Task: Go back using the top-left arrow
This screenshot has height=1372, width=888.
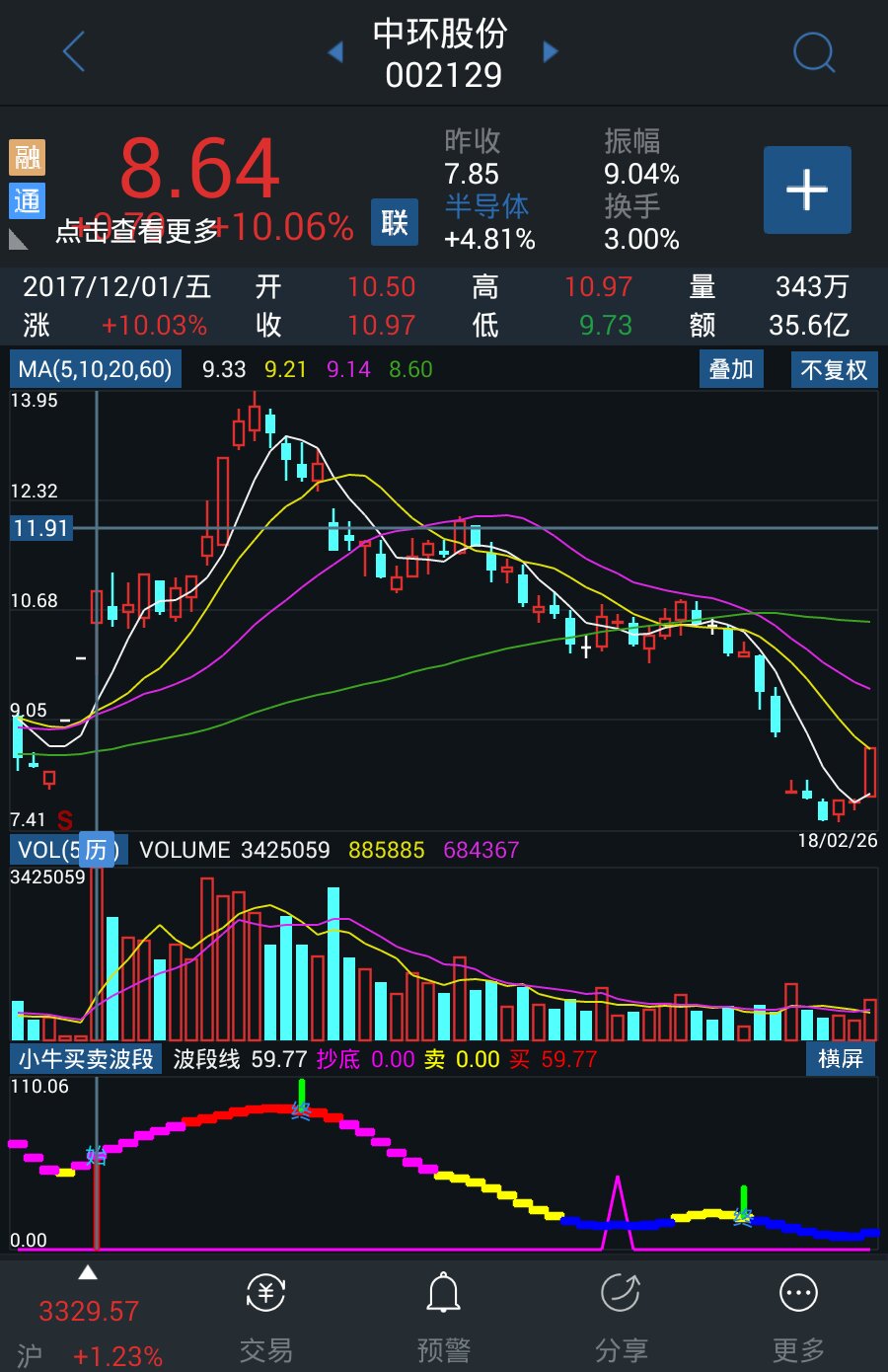Action: tap(74, 51)
